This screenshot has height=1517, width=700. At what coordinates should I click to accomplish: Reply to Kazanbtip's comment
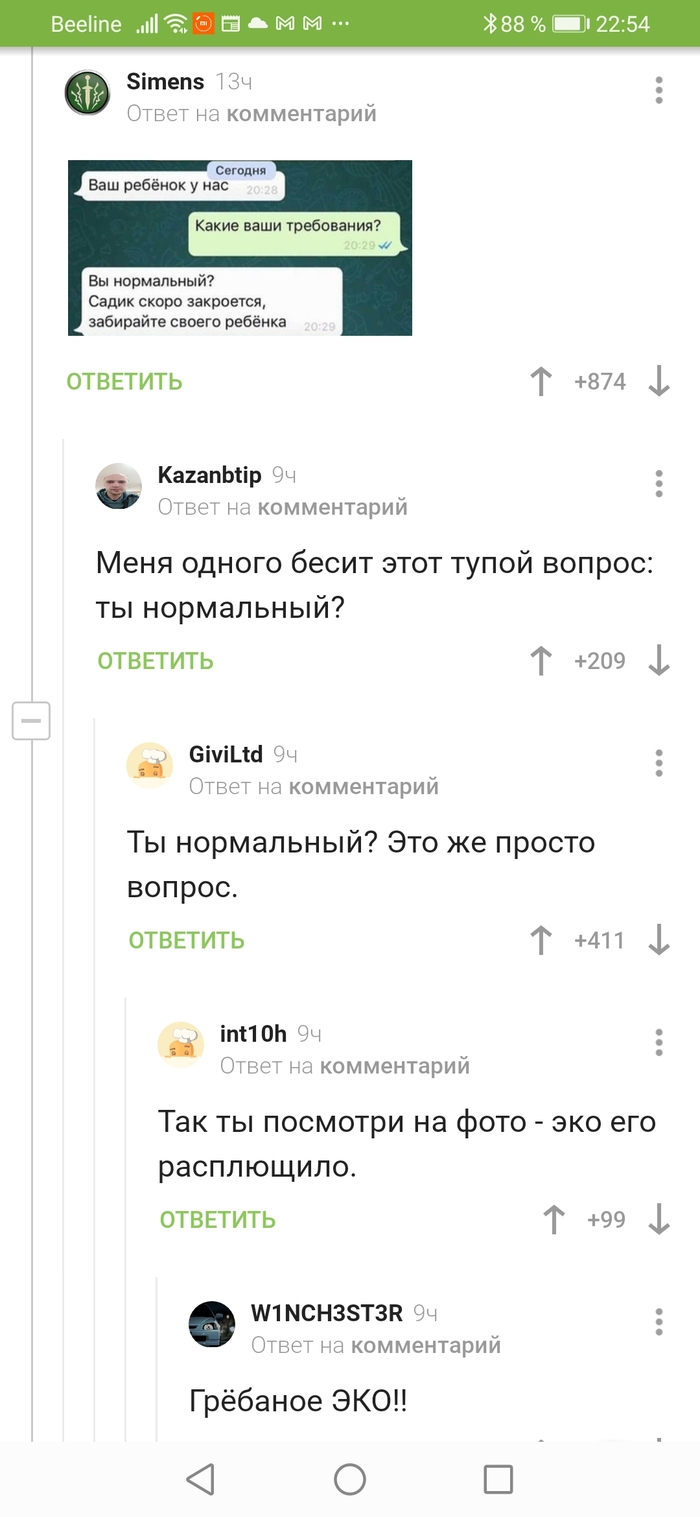[x=155, y=661]
